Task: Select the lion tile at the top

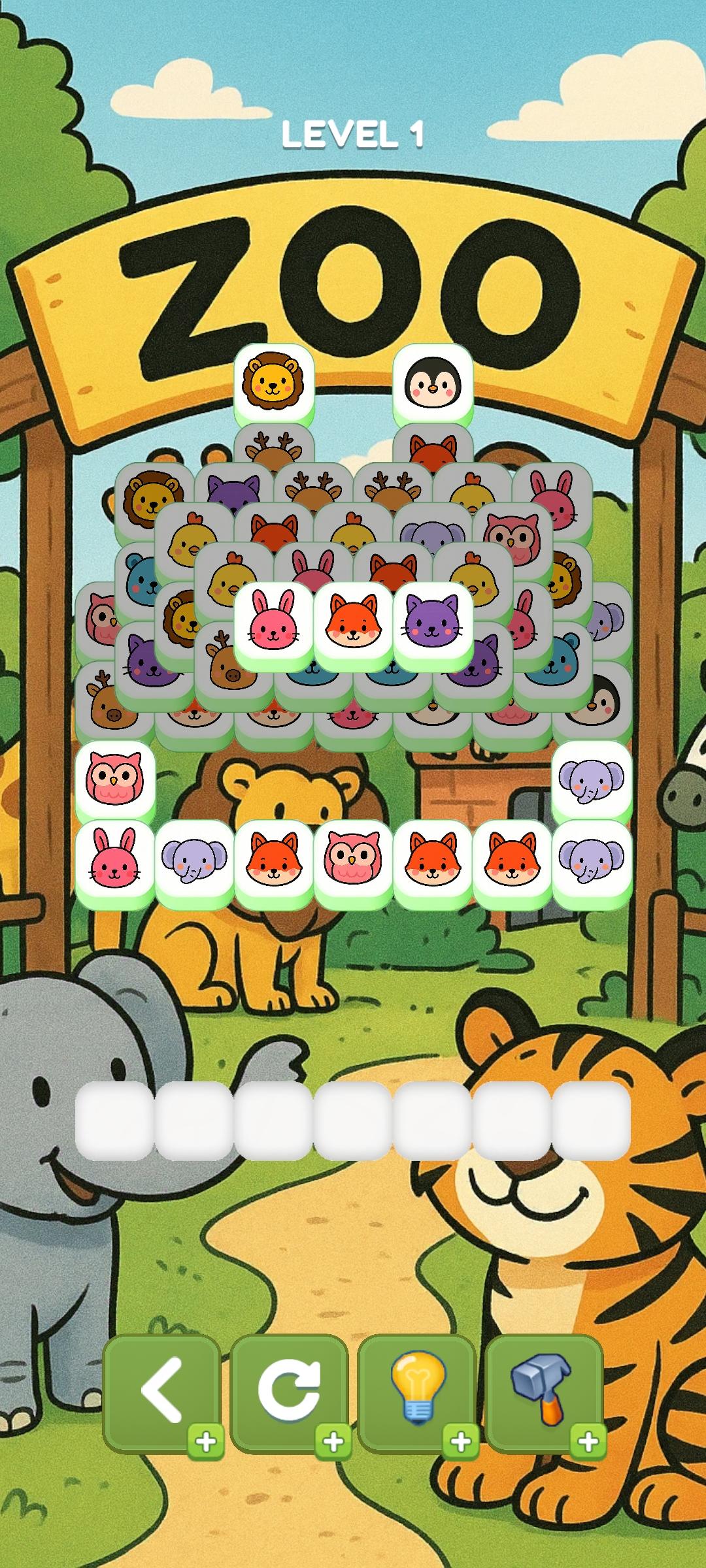Action: pyautogui.click(x=274, y=382)
